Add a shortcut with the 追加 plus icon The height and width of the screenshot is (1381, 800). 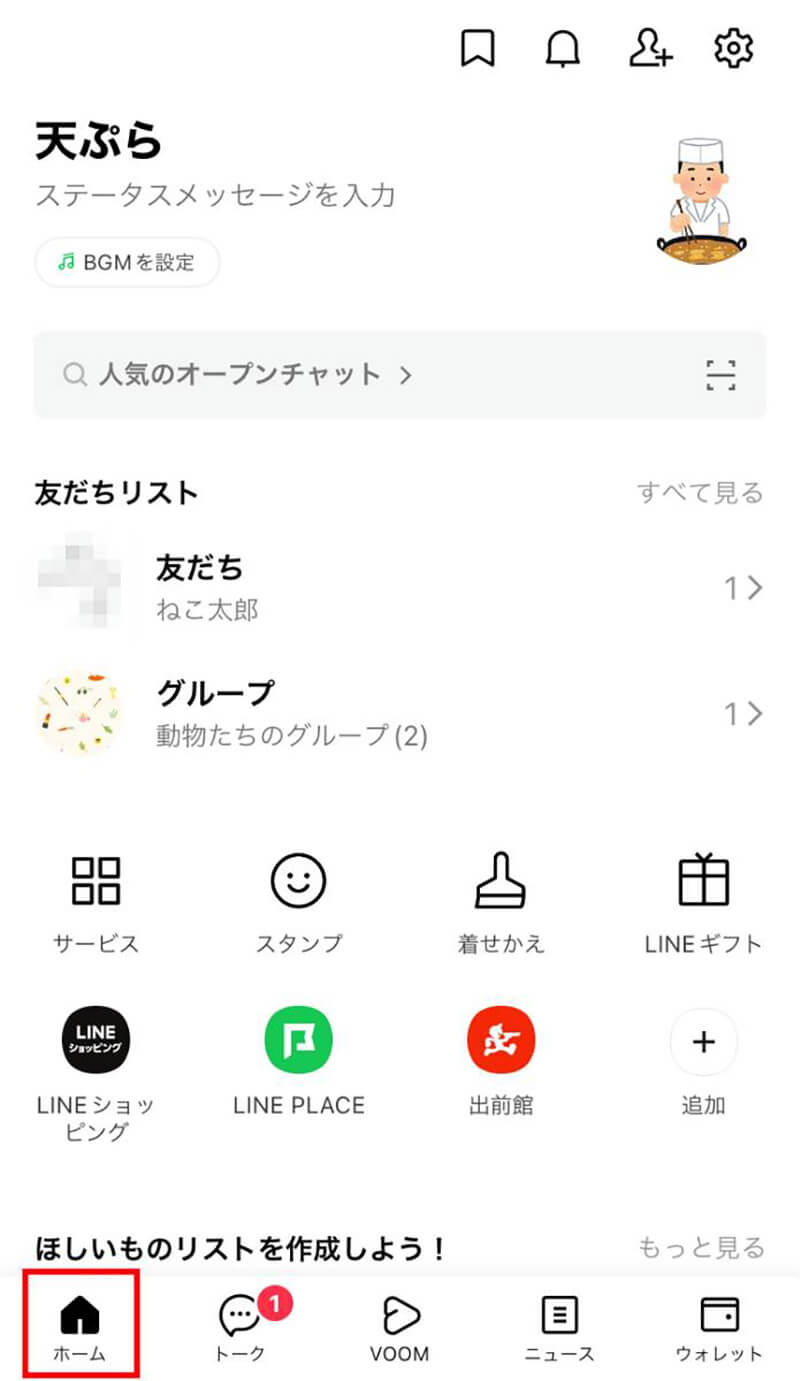(703, 1040)
